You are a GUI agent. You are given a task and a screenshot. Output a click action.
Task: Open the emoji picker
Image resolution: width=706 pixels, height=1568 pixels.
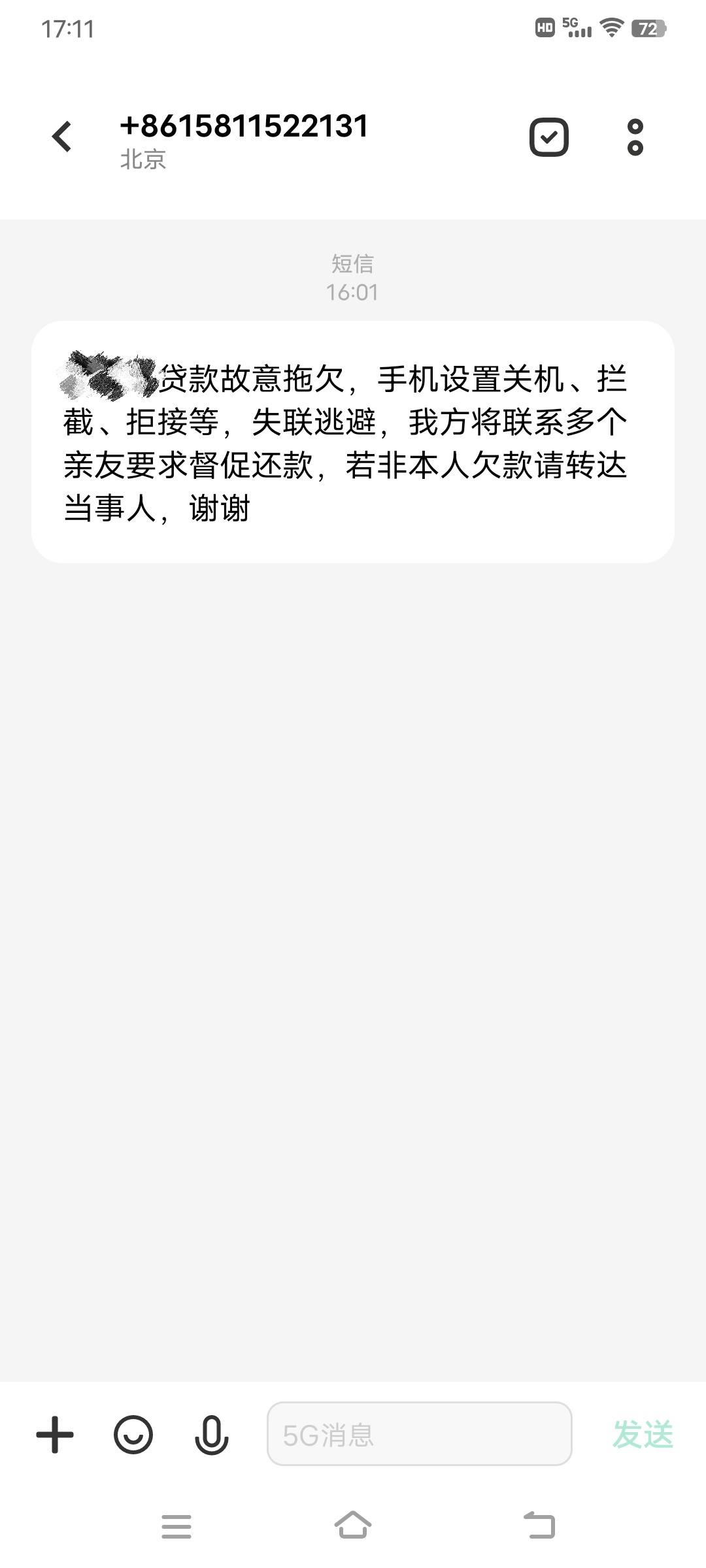133,1435
